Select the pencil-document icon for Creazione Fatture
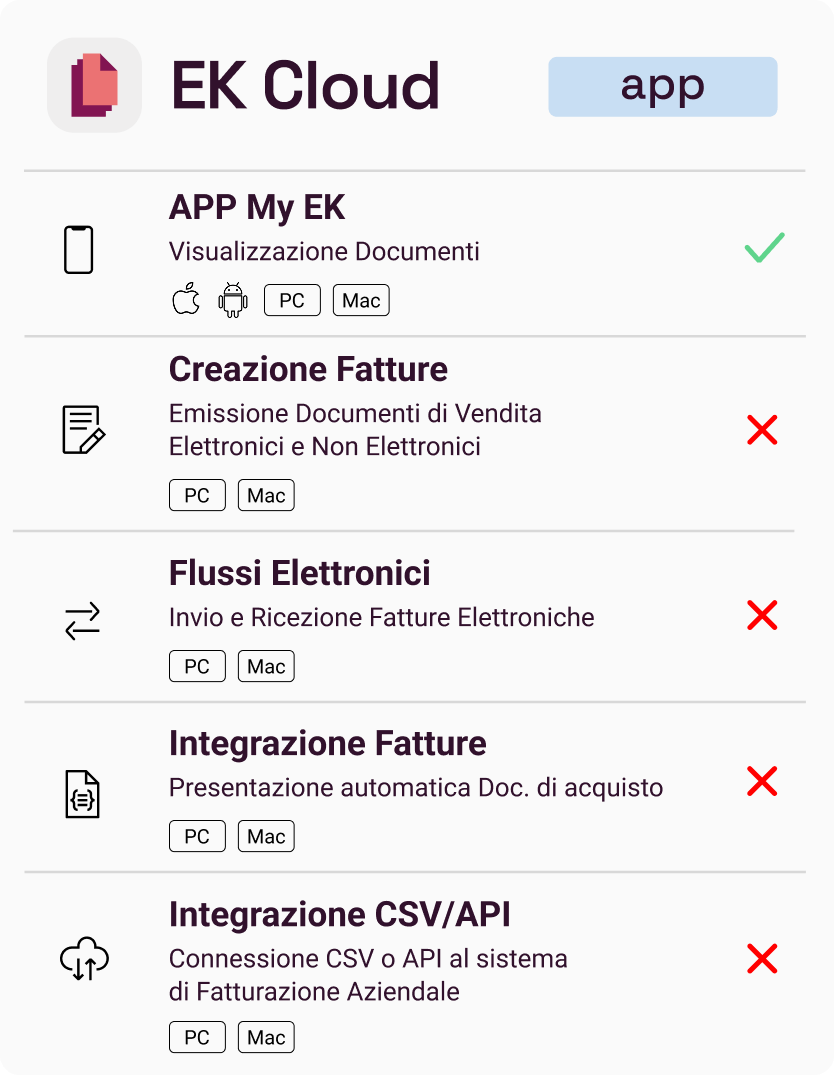This screenshot has height=1075, width=834. 82,430
